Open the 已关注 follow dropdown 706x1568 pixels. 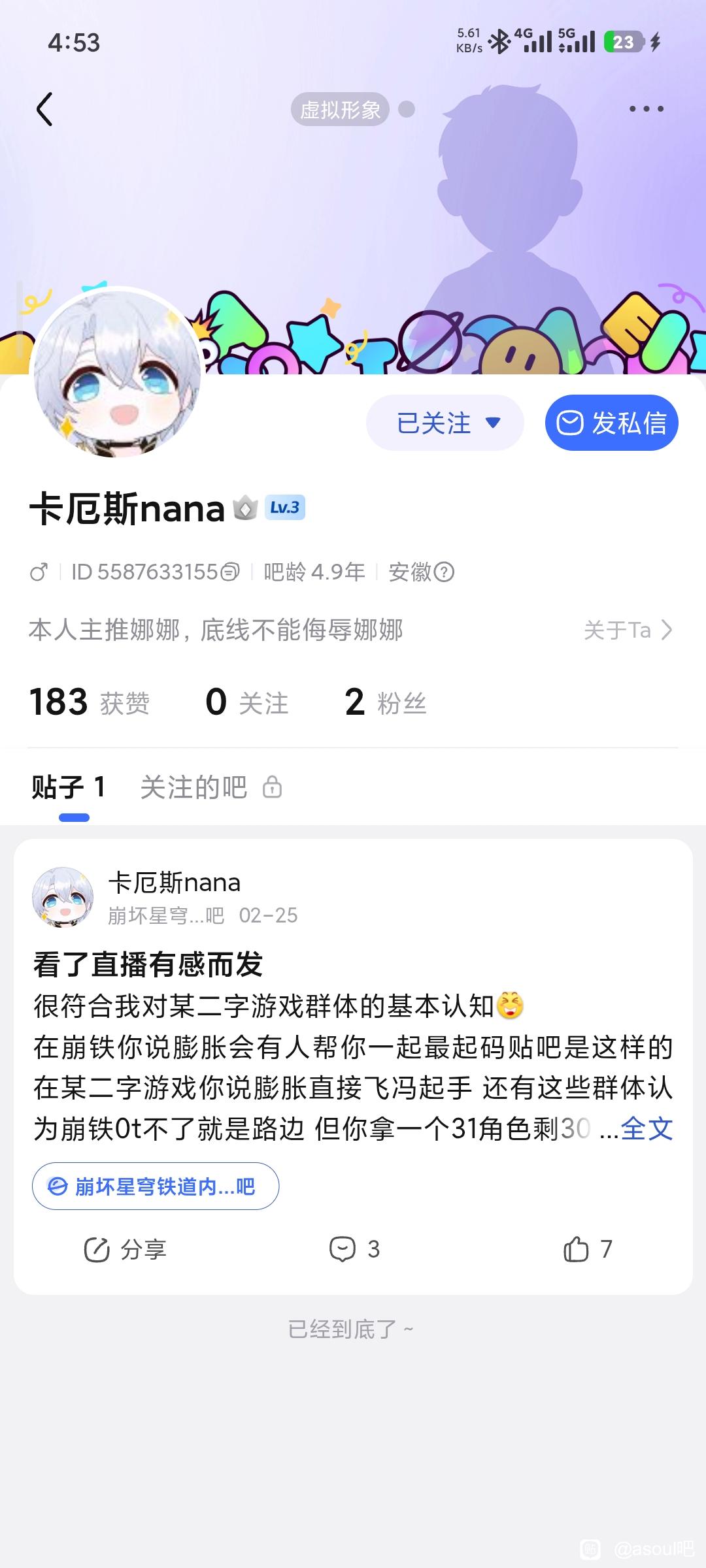click(445, 423)
